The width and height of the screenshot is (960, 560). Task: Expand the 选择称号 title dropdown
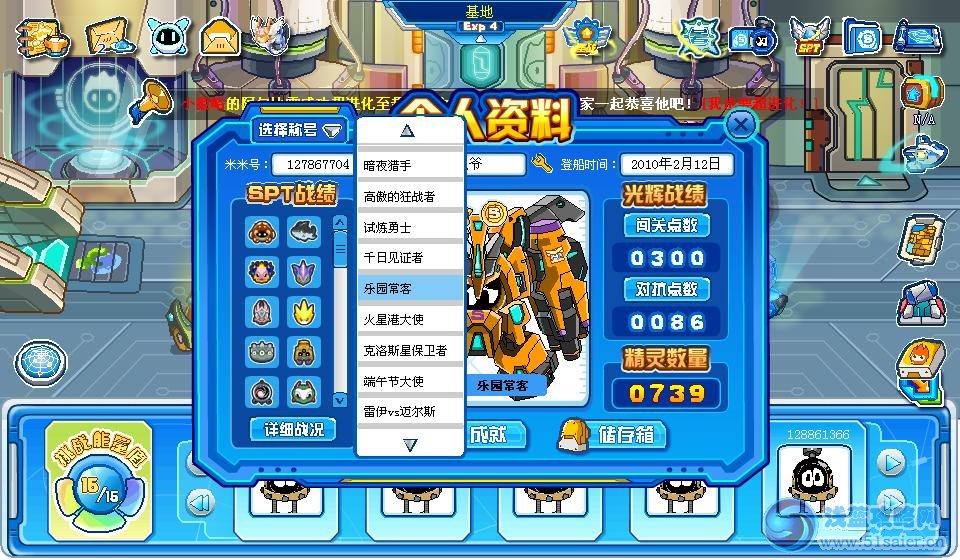[300, 130]
